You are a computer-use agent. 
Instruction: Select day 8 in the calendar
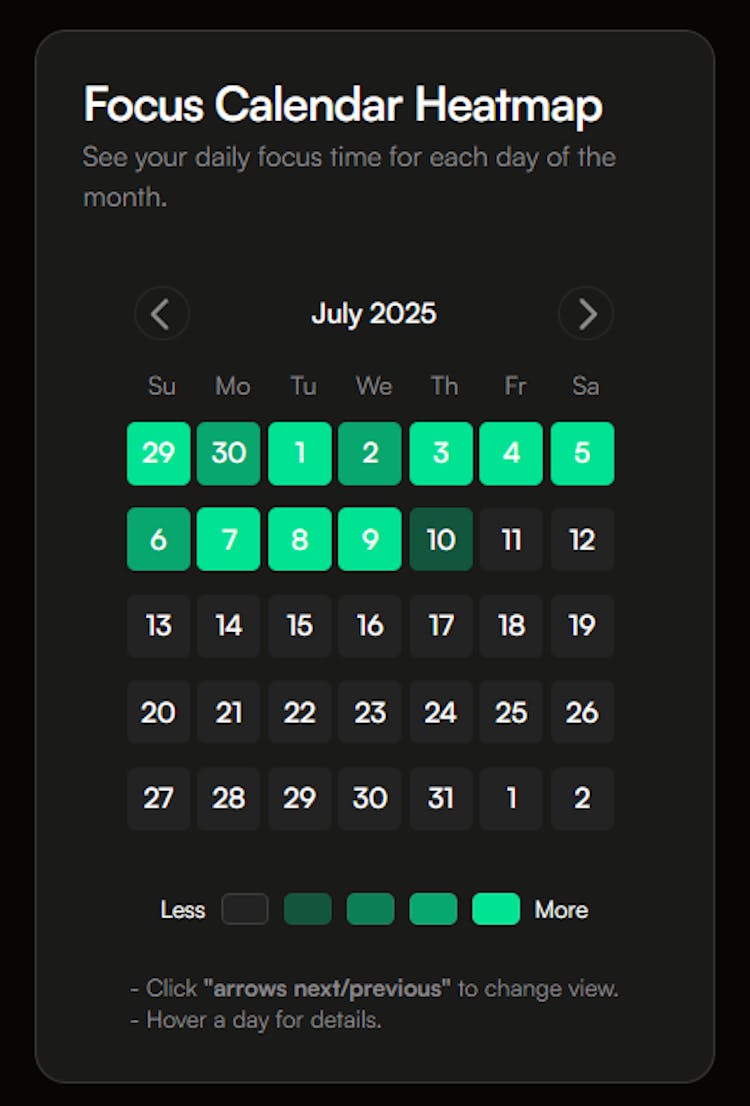coord(300,540)
